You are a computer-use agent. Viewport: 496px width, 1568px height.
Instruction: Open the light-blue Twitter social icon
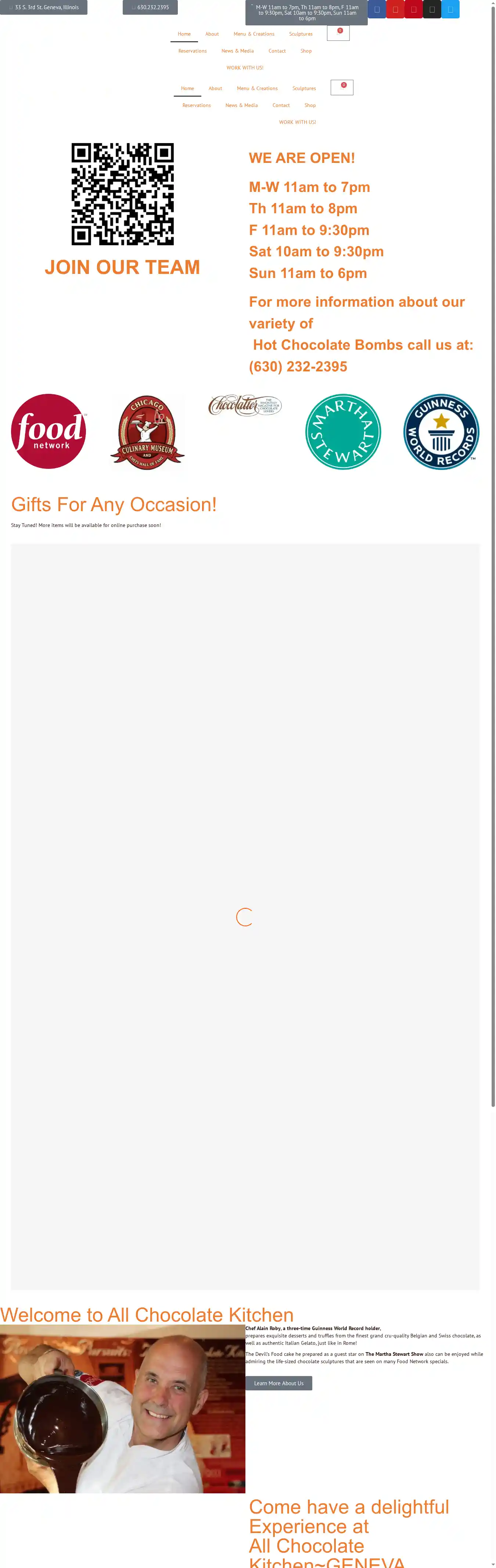click(x=450, y=9)
